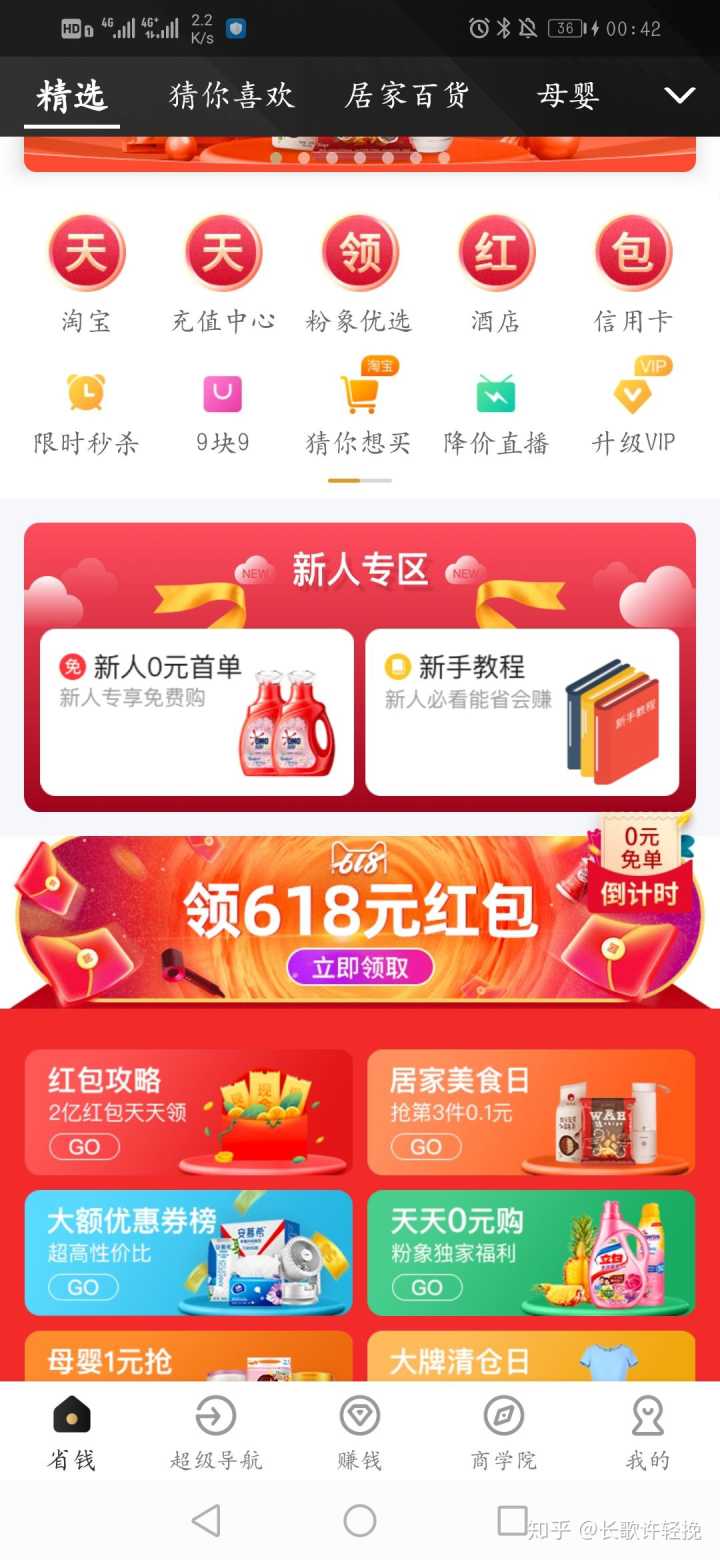Screen dimensions: 720x1560
Task: Open the 9块9 section
Action: [222, 412]
